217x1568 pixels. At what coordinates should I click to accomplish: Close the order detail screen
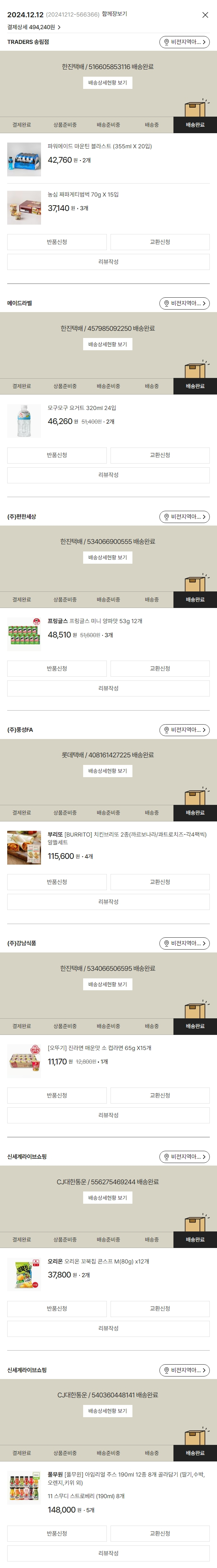coord(205,15)
